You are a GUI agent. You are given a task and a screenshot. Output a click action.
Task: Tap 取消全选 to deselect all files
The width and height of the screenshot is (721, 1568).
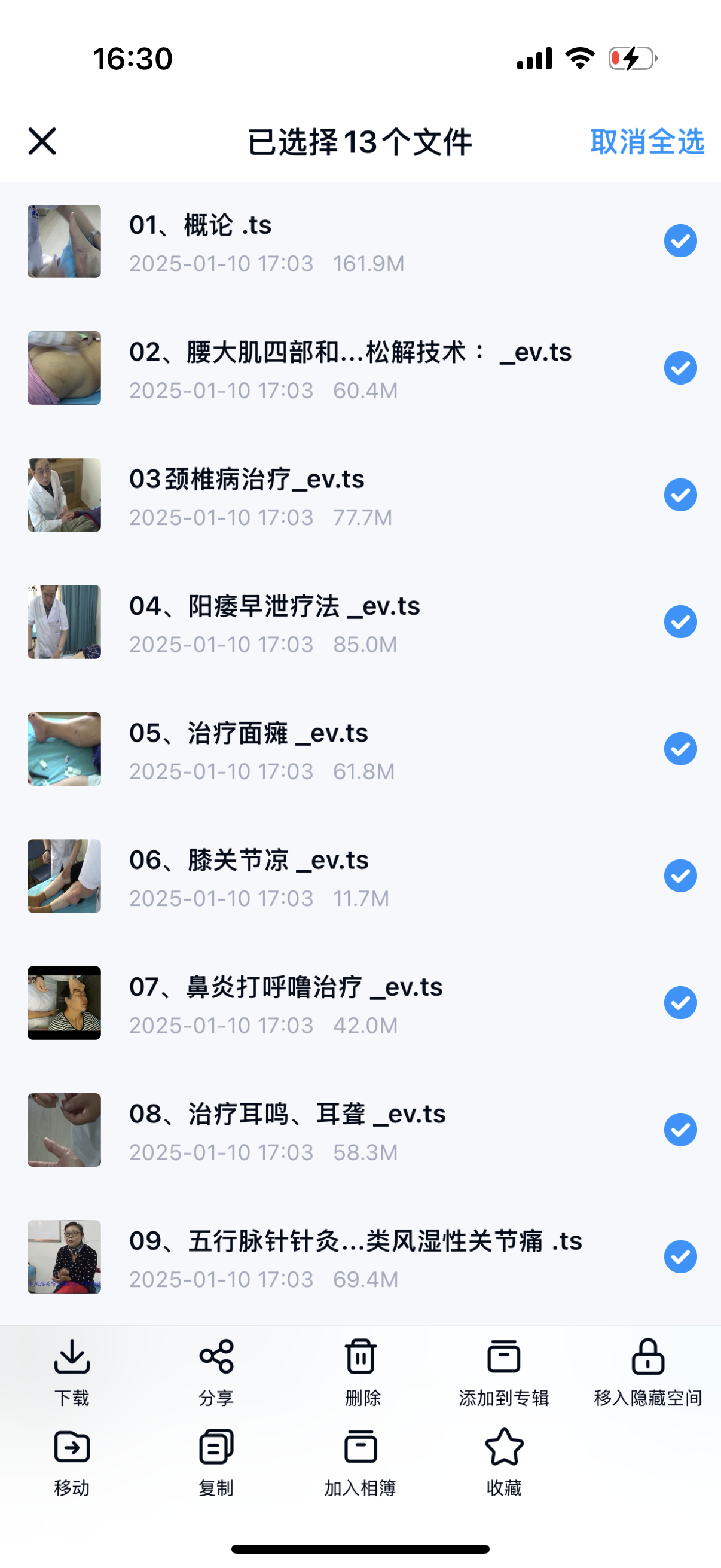pos(646,142)
